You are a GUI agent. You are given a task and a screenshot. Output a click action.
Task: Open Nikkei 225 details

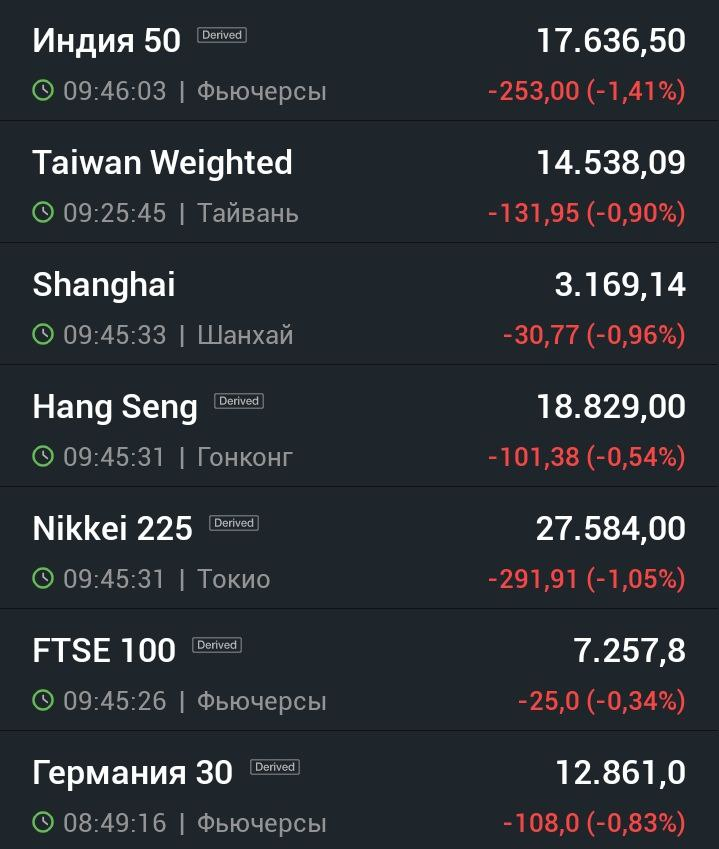359,550
